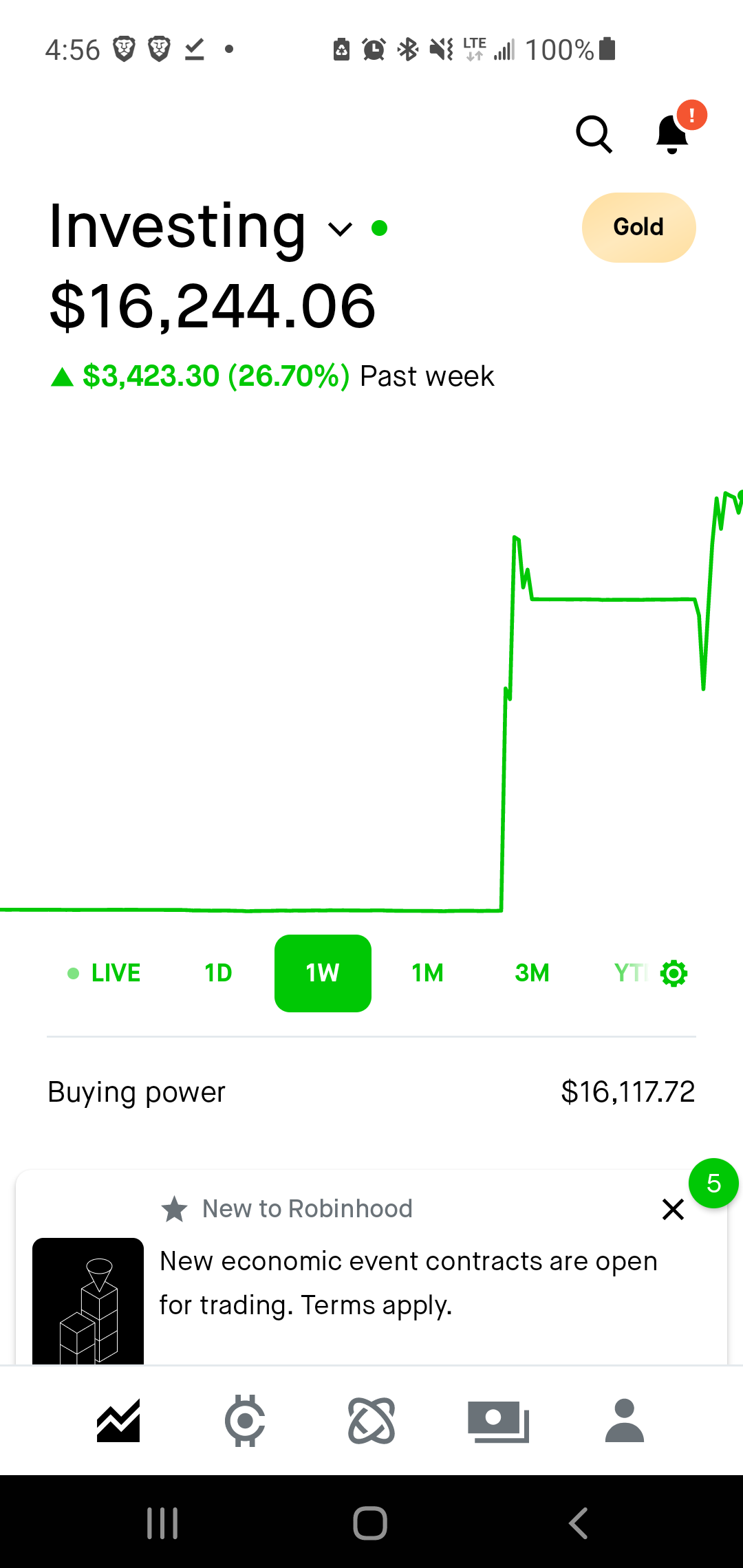Go back using system navigation

579,1523
